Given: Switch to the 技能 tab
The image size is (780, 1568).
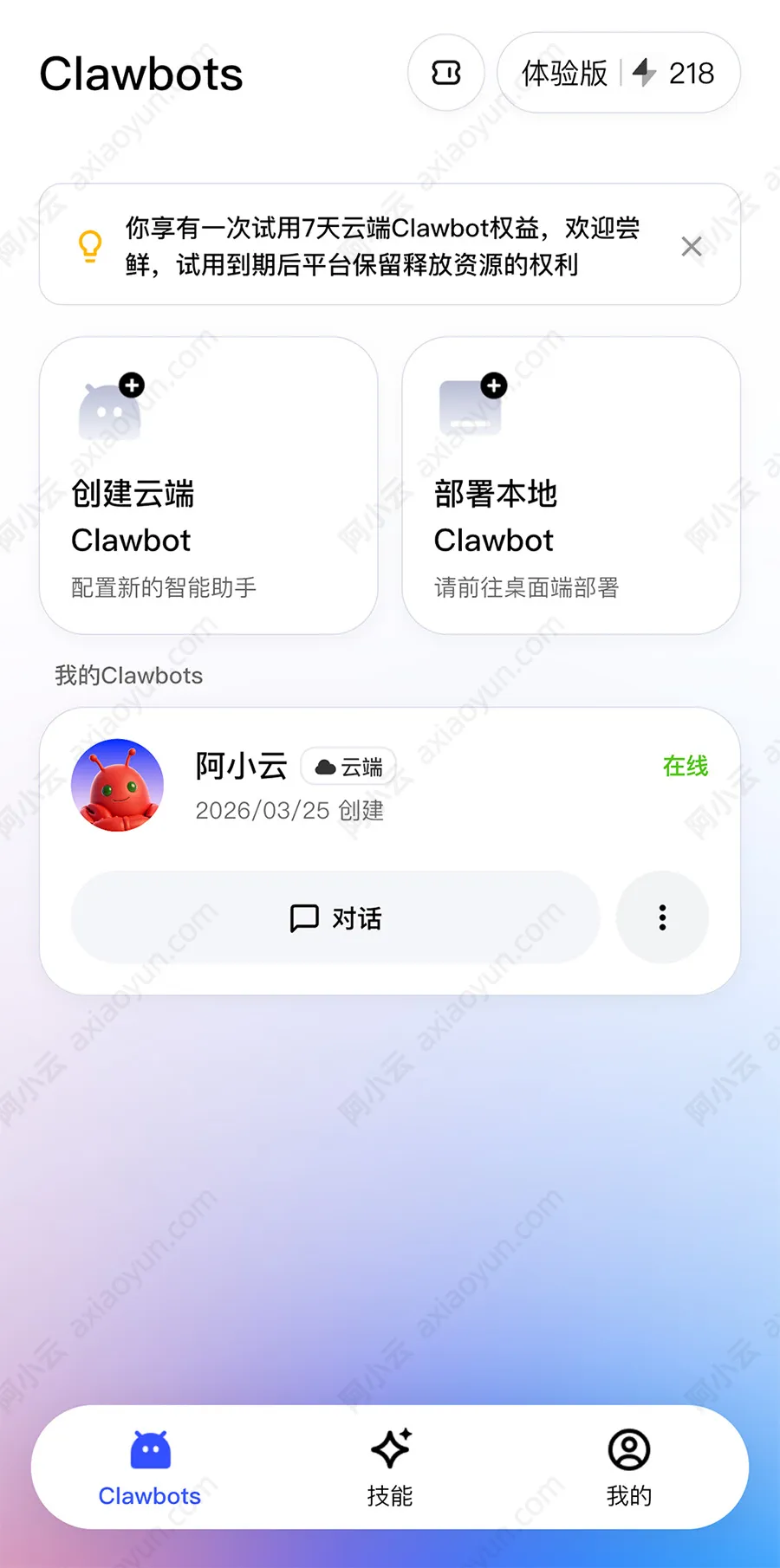Looking at the screenshot, I should tap(390, 1468).
